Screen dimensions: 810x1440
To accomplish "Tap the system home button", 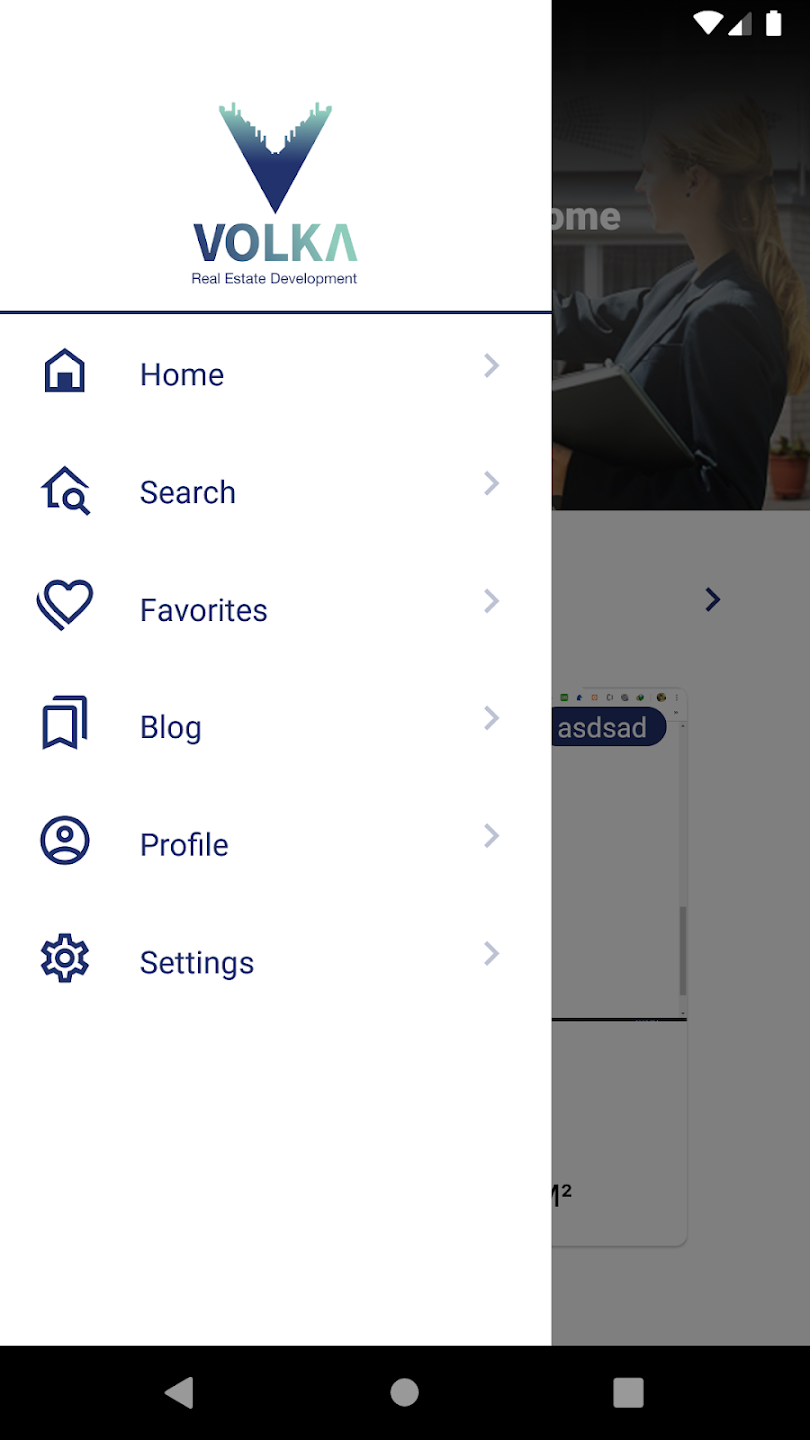I will tap(404, 1392).
